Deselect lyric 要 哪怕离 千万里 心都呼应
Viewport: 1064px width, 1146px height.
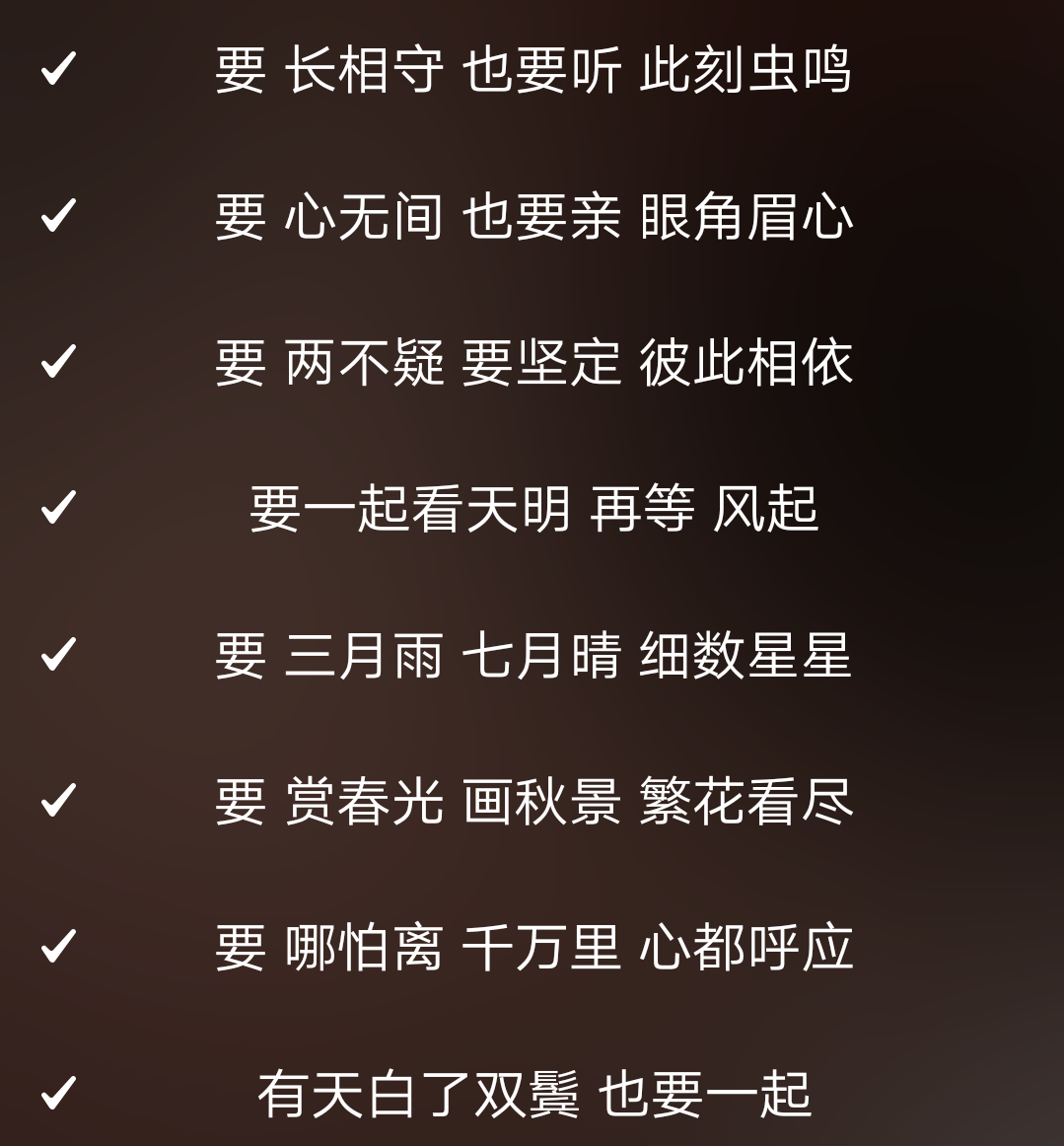pos(58,946)
